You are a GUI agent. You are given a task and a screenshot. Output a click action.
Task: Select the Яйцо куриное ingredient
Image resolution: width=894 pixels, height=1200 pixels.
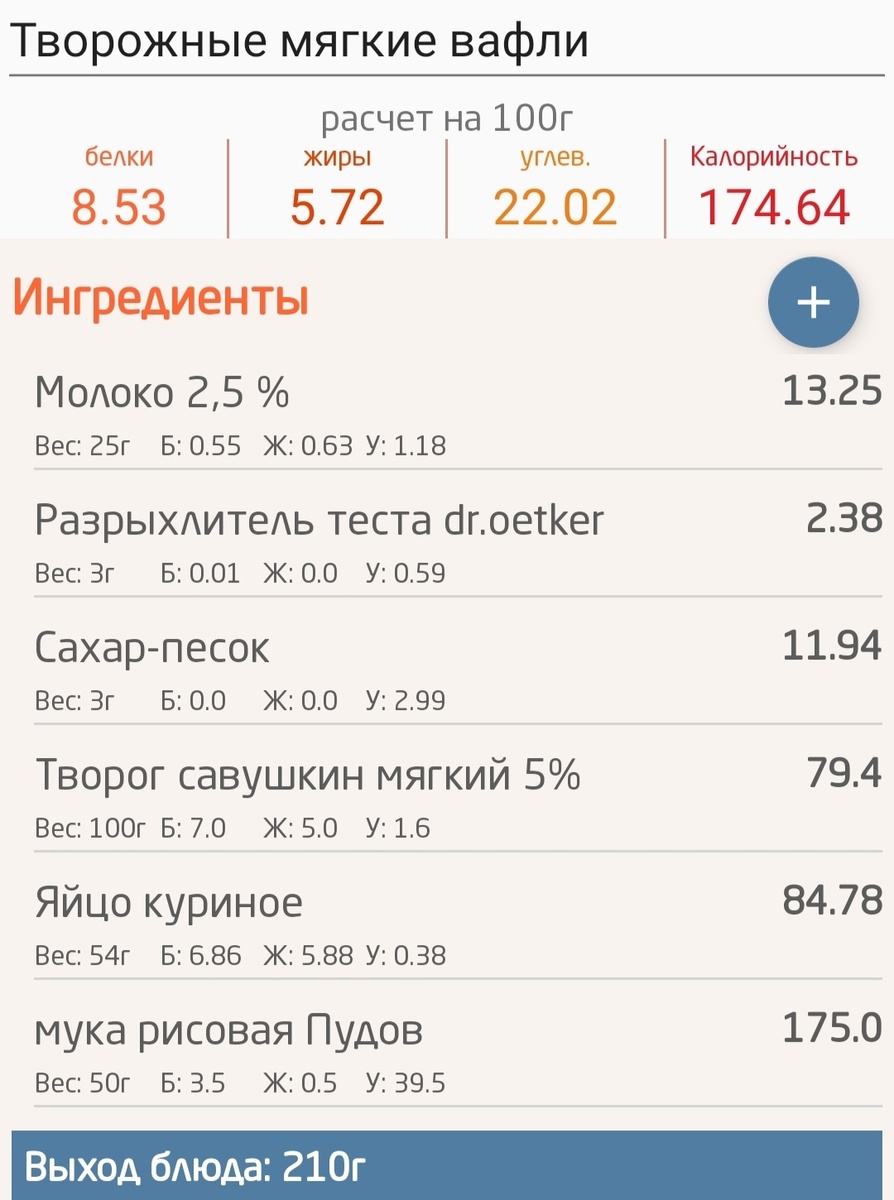point(168,901)
